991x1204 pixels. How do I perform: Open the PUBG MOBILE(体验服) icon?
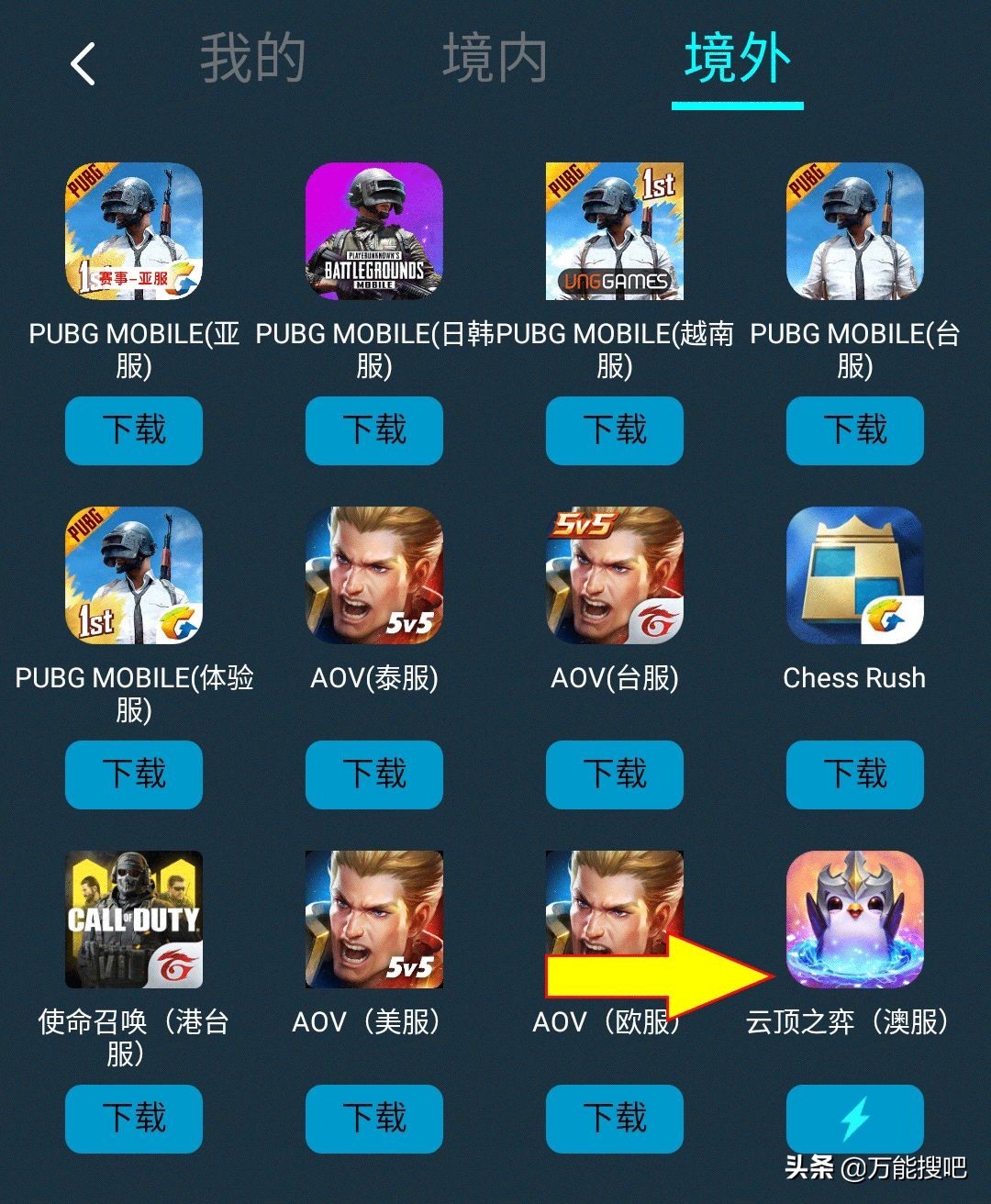click(133, 576)
